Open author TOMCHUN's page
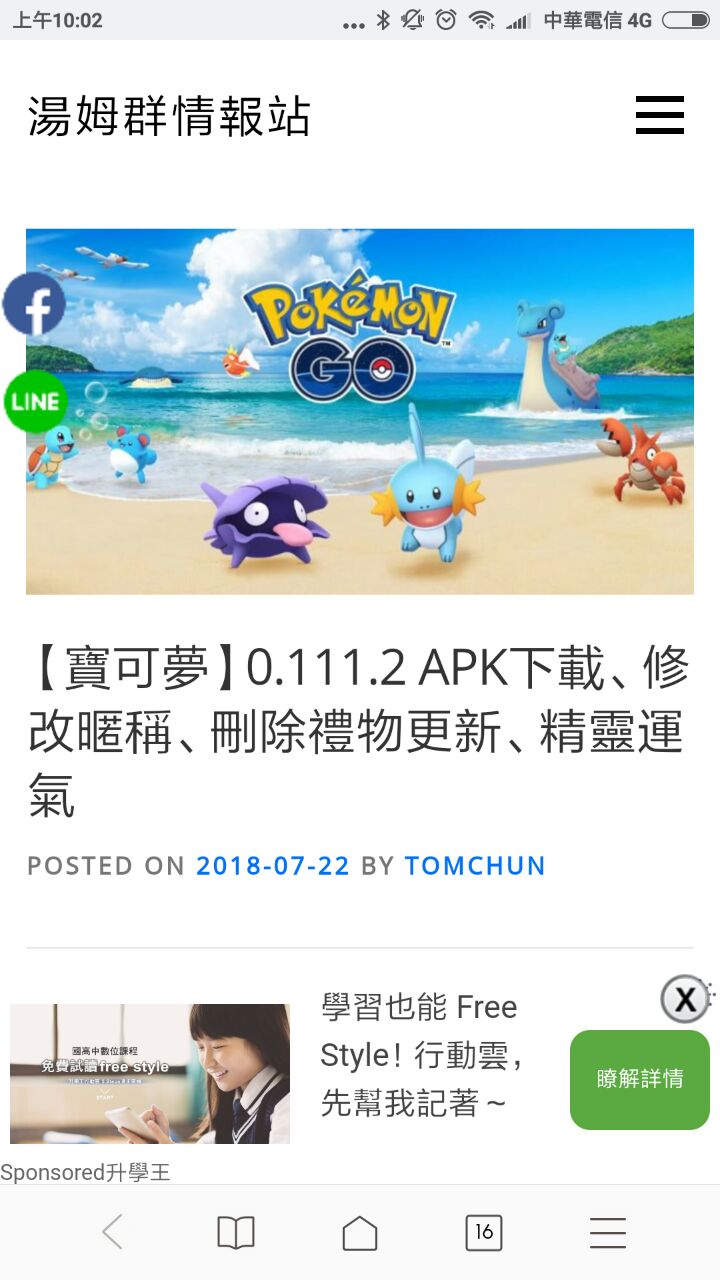 tap(475, 866)
